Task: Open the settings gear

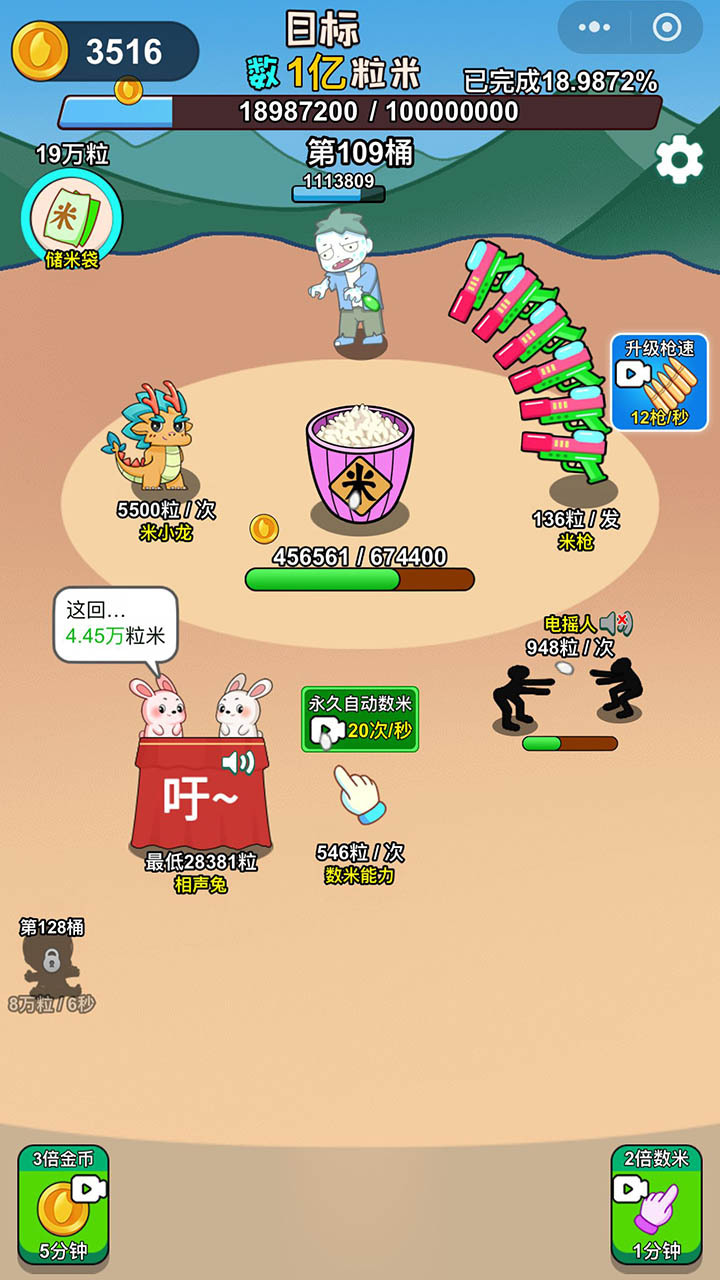Action: click(x=679, y=160)
